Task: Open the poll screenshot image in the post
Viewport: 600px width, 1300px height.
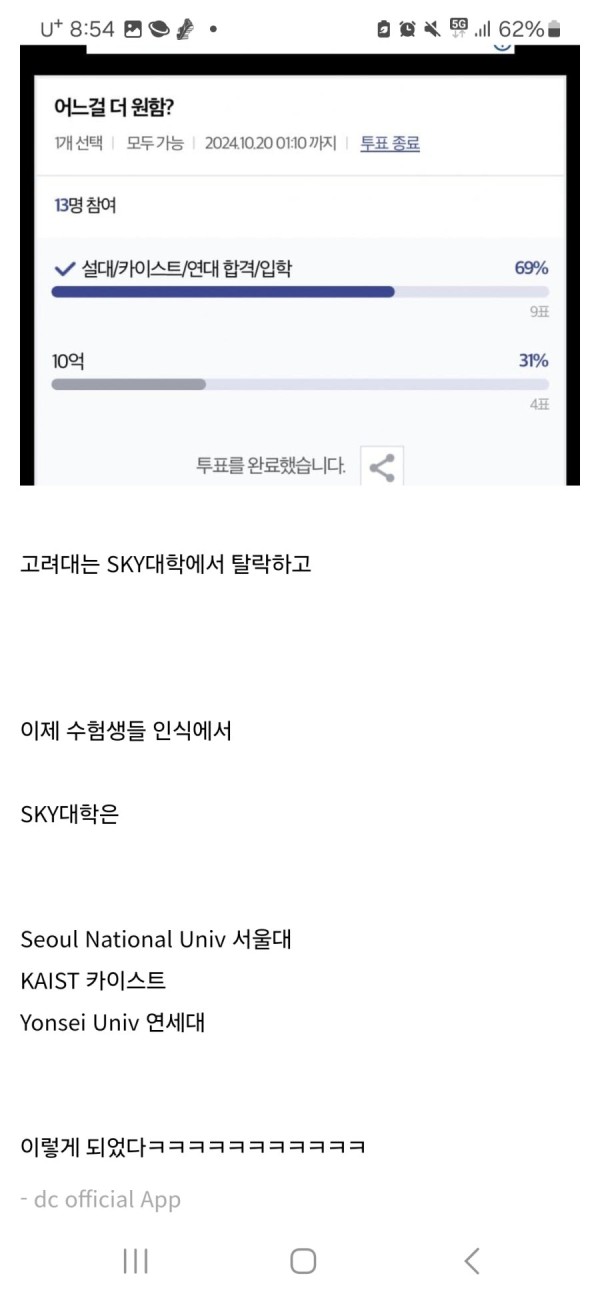Action: [300, 270]
